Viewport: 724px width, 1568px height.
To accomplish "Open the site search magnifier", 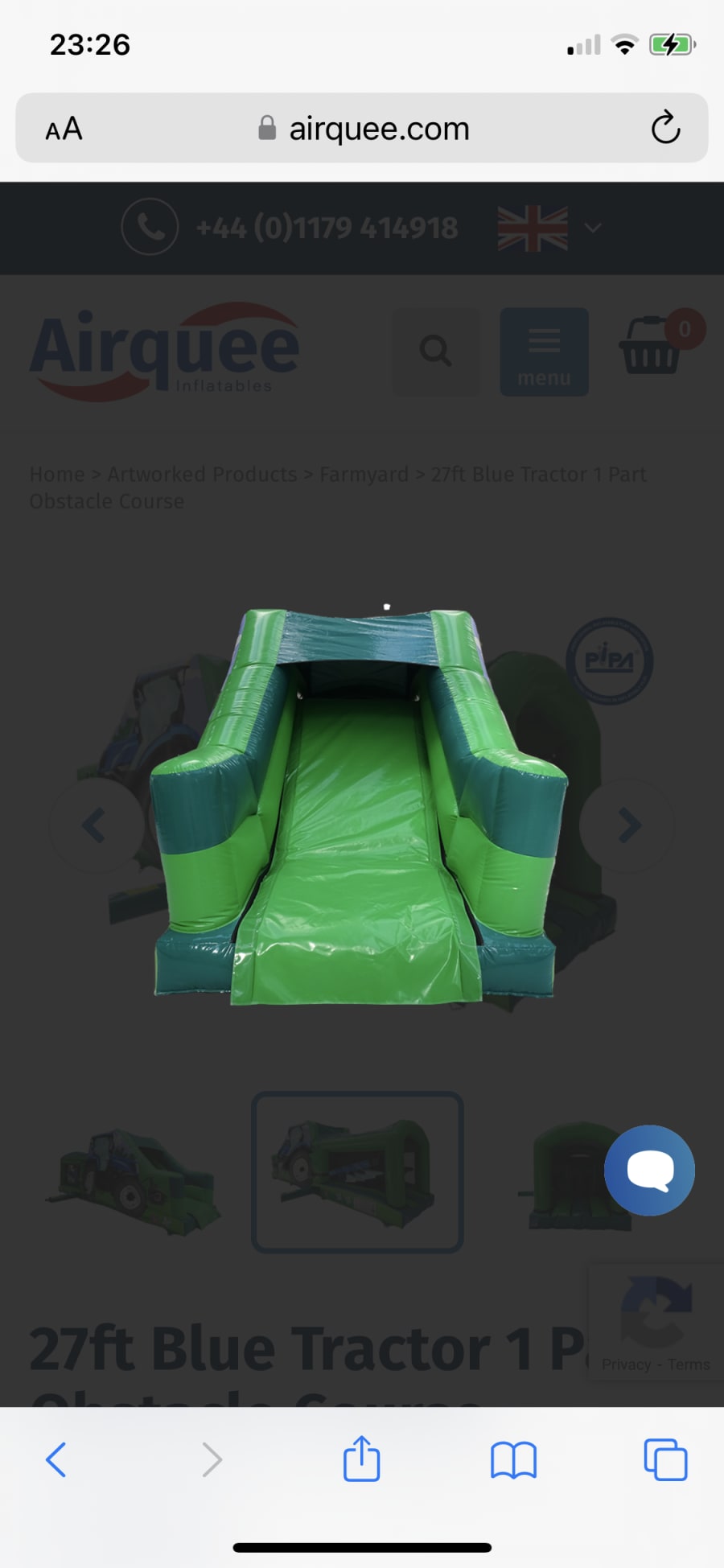I will (x=436, y=352).
